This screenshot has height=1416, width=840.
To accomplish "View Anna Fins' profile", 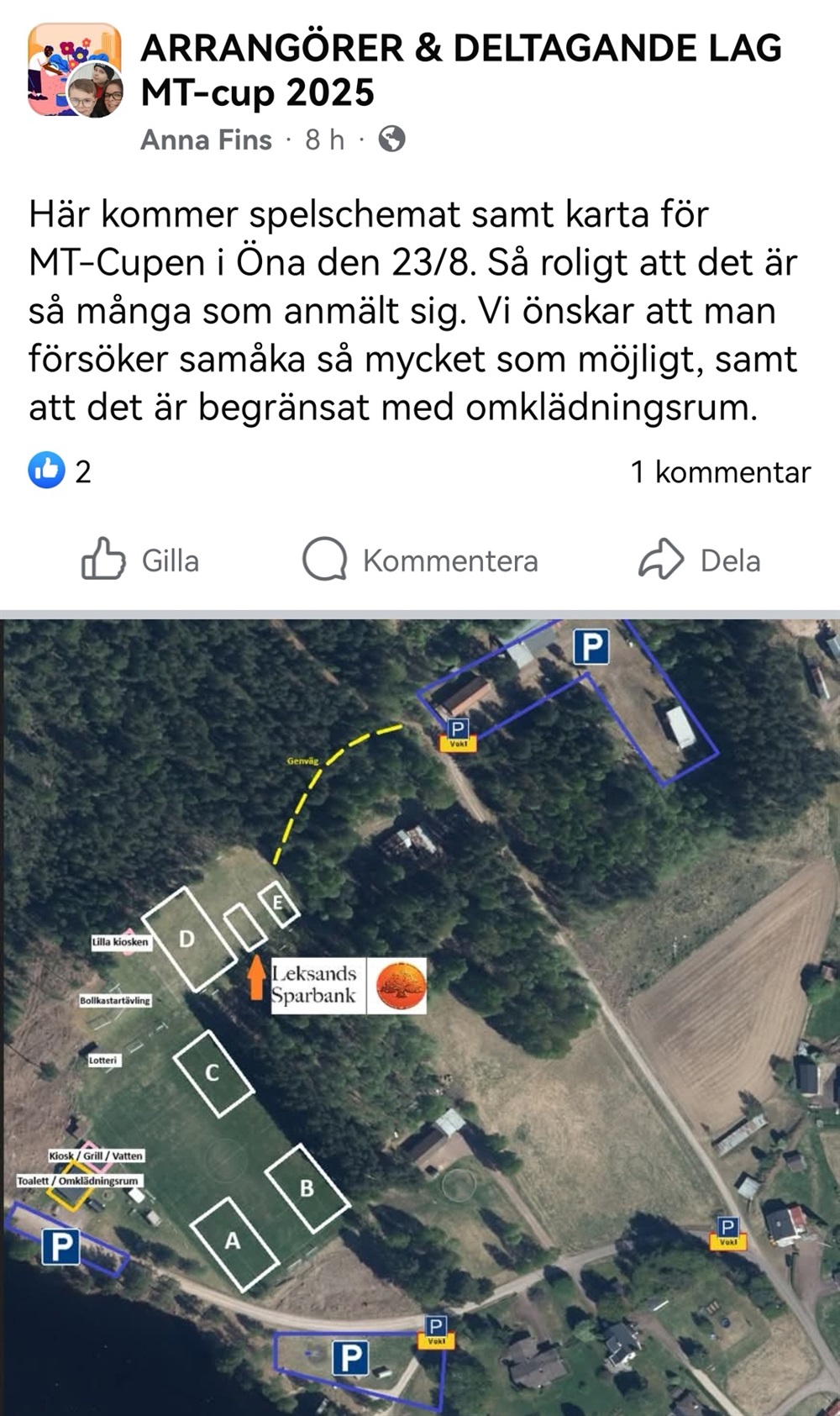I will [x=206, y=139].
